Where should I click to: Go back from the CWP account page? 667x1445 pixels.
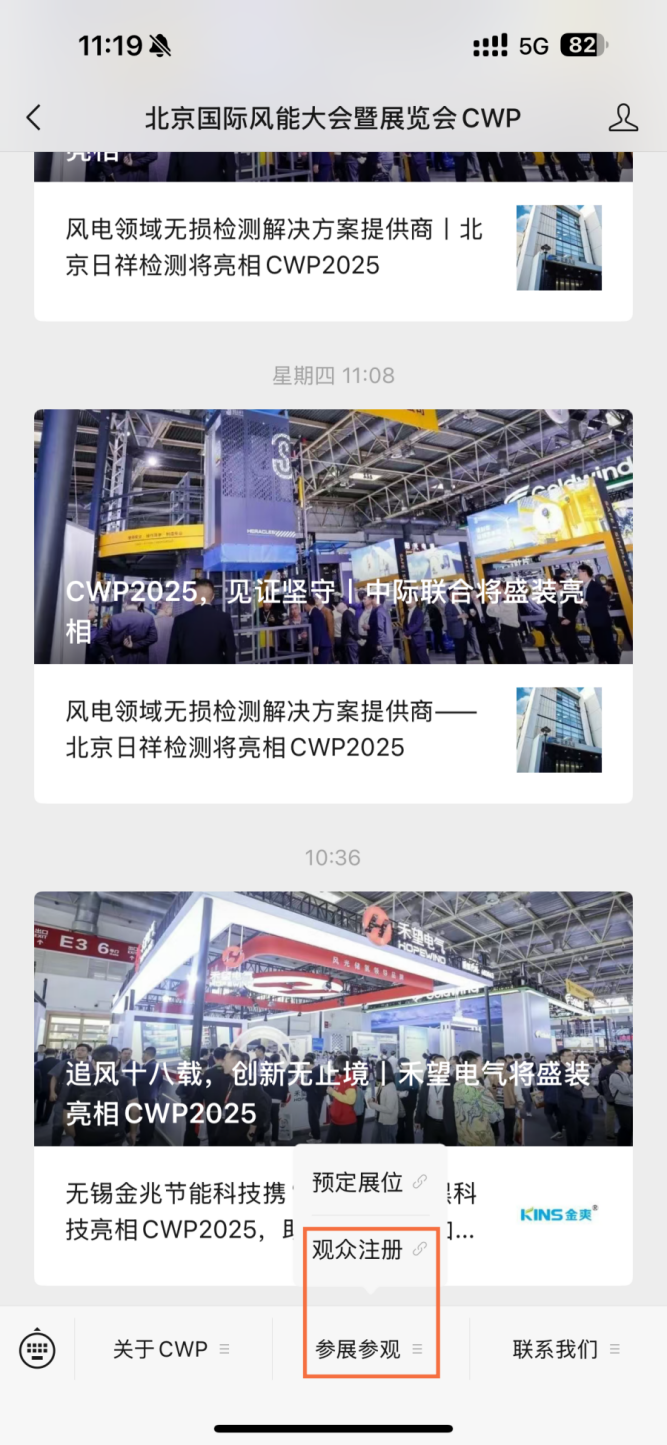[34, 118]
